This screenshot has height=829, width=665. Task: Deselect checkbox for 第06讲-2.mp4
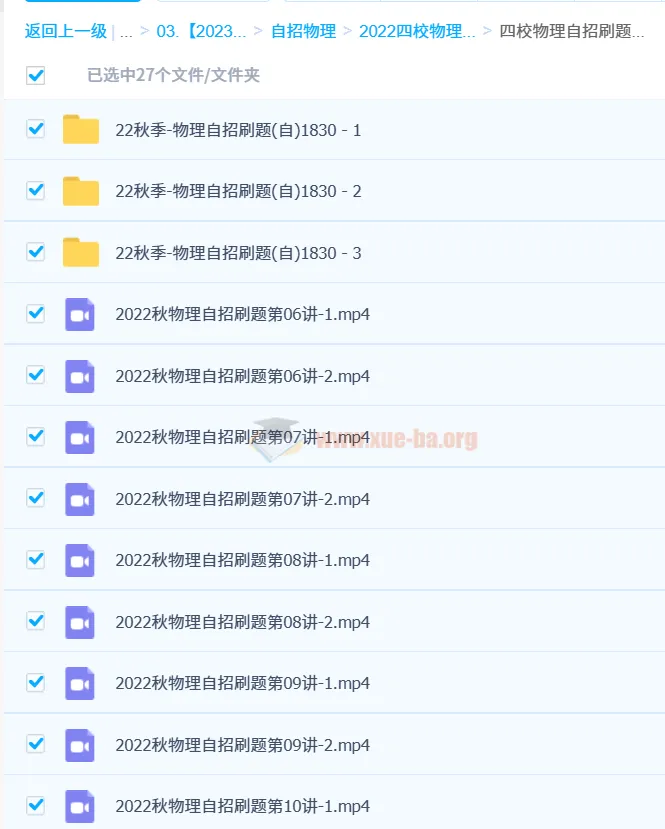[36, 375]
